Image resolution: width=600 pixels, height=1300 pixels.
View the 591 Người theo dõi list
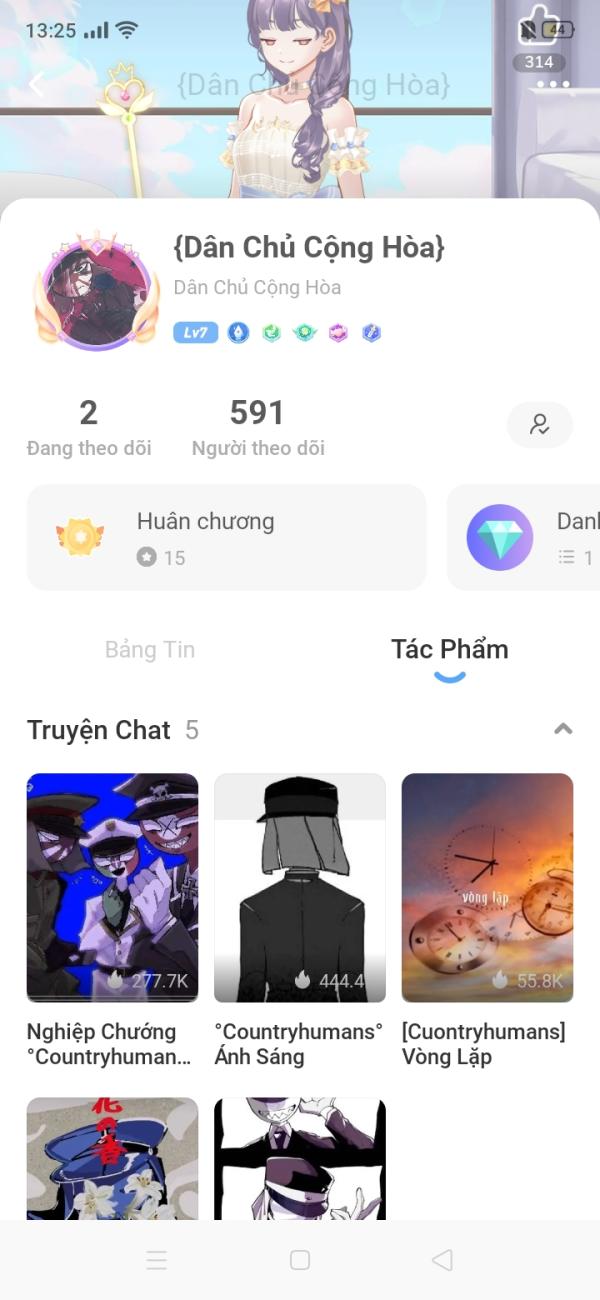(x=258, y=426)
